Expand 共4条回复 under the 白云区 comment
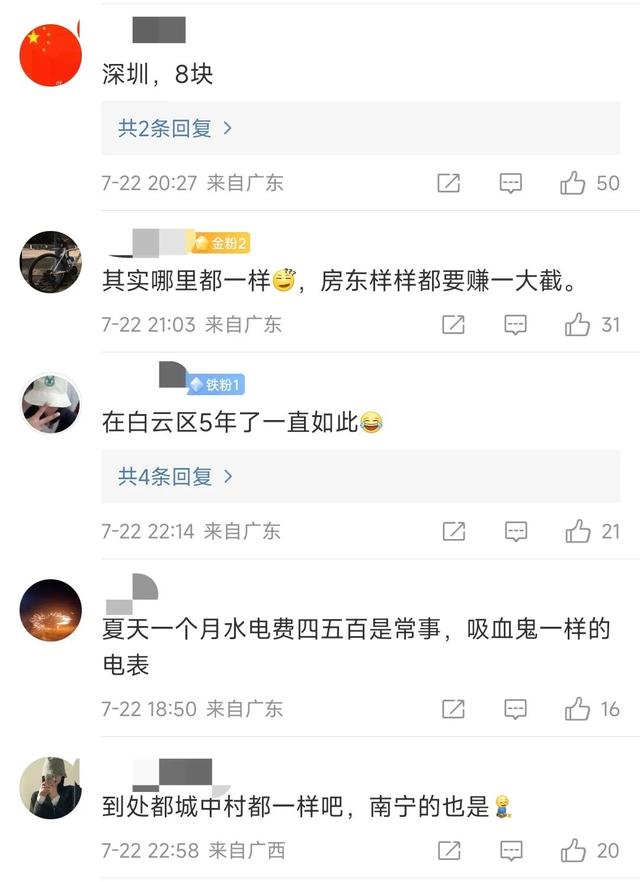The width and height of the screenshot is (640, 882). click(x=175, y=477)
